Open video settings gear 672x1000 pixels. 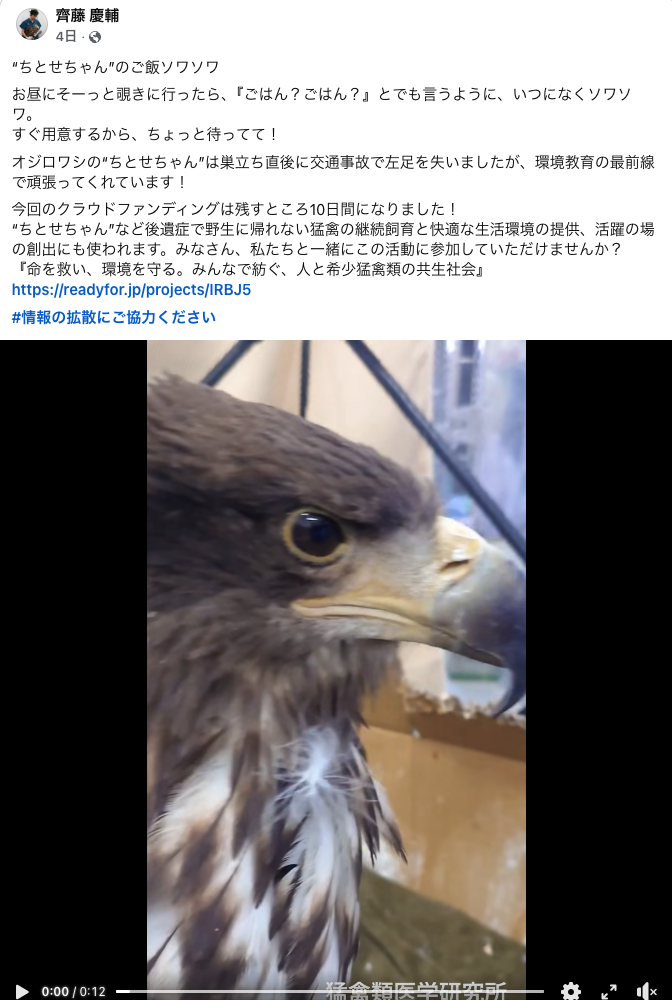[571, 991]
